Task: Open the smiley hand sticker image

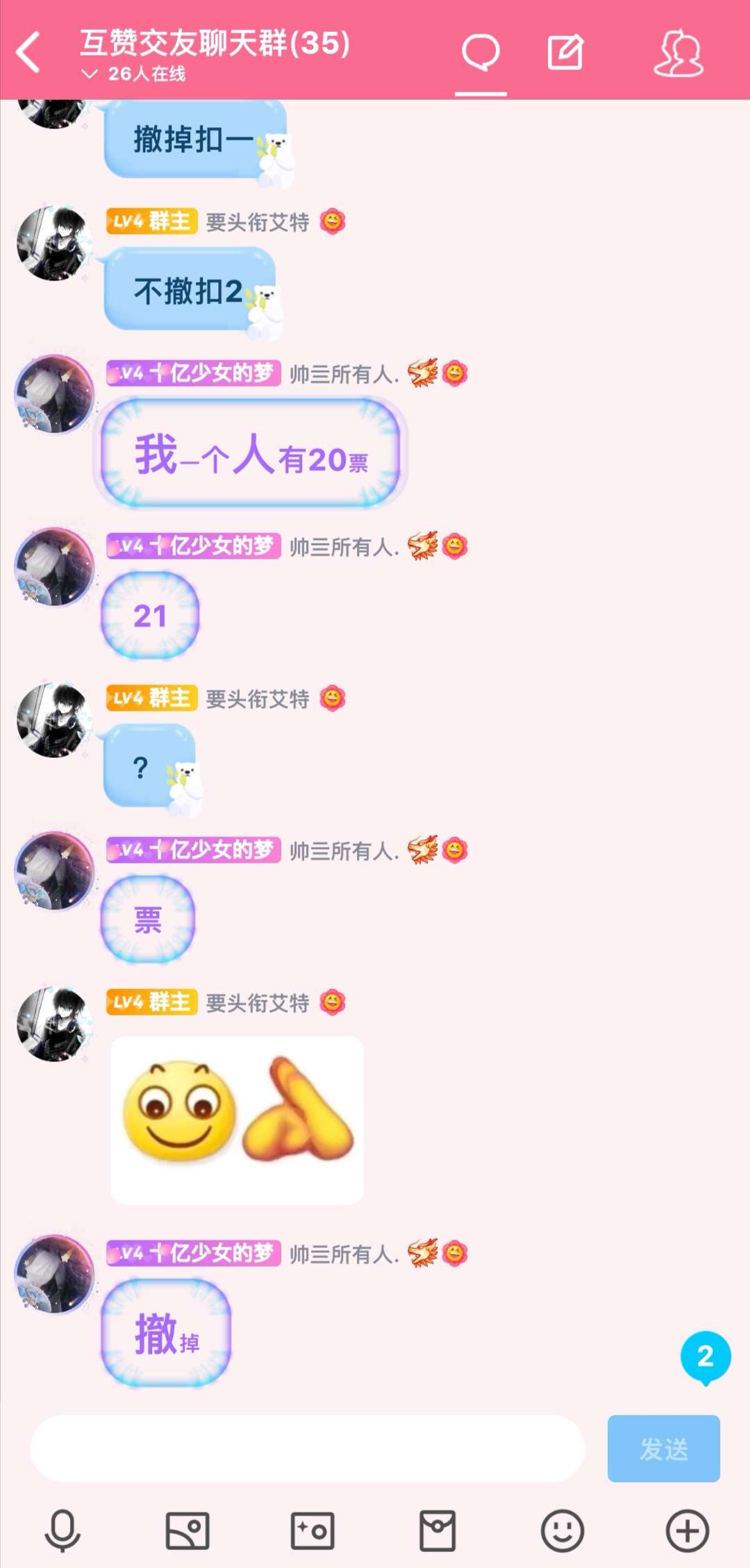Action: tap(237, 1120)
